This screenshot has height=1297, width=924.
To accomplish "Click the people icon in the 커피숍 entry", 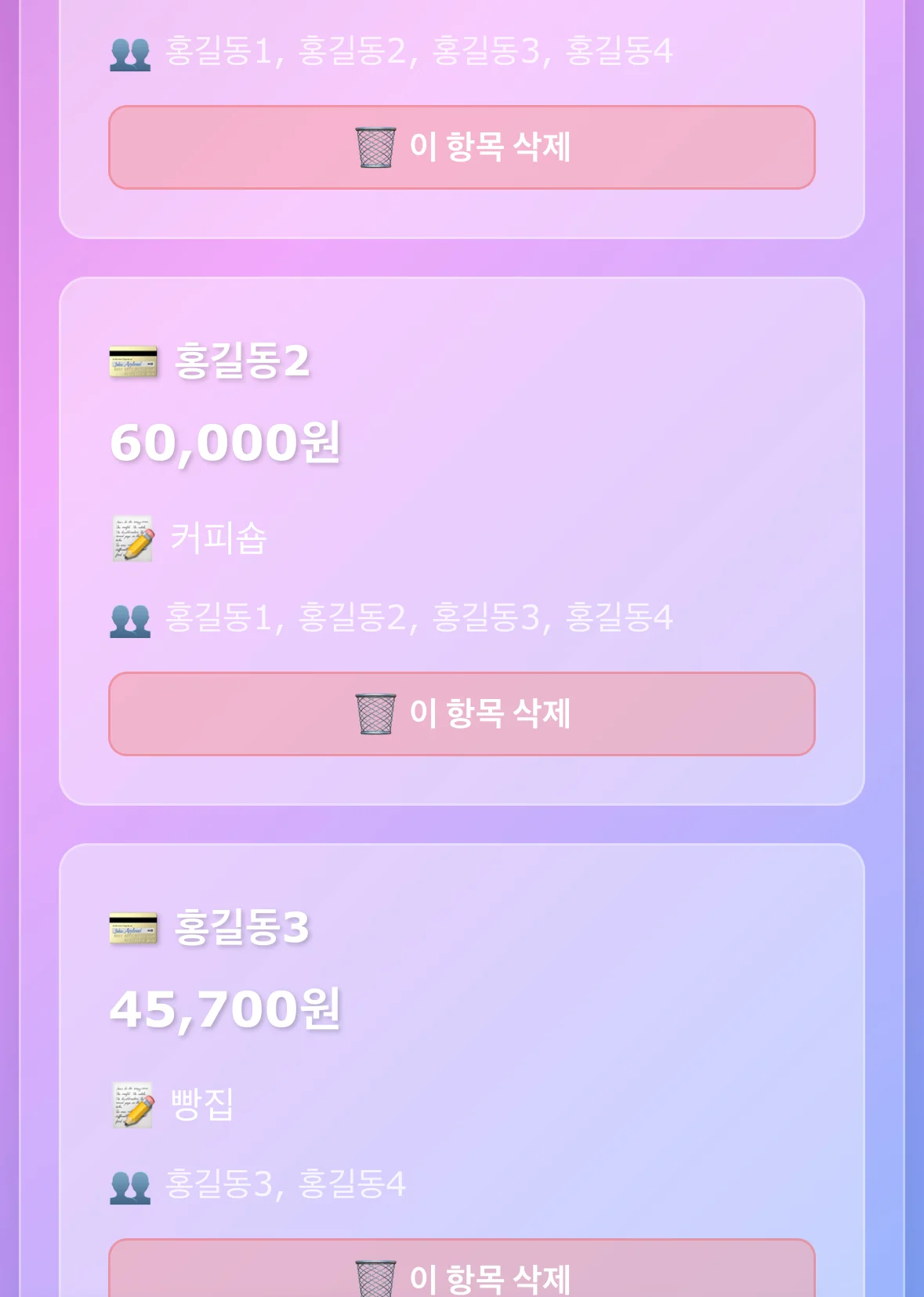I will (132, 618).
